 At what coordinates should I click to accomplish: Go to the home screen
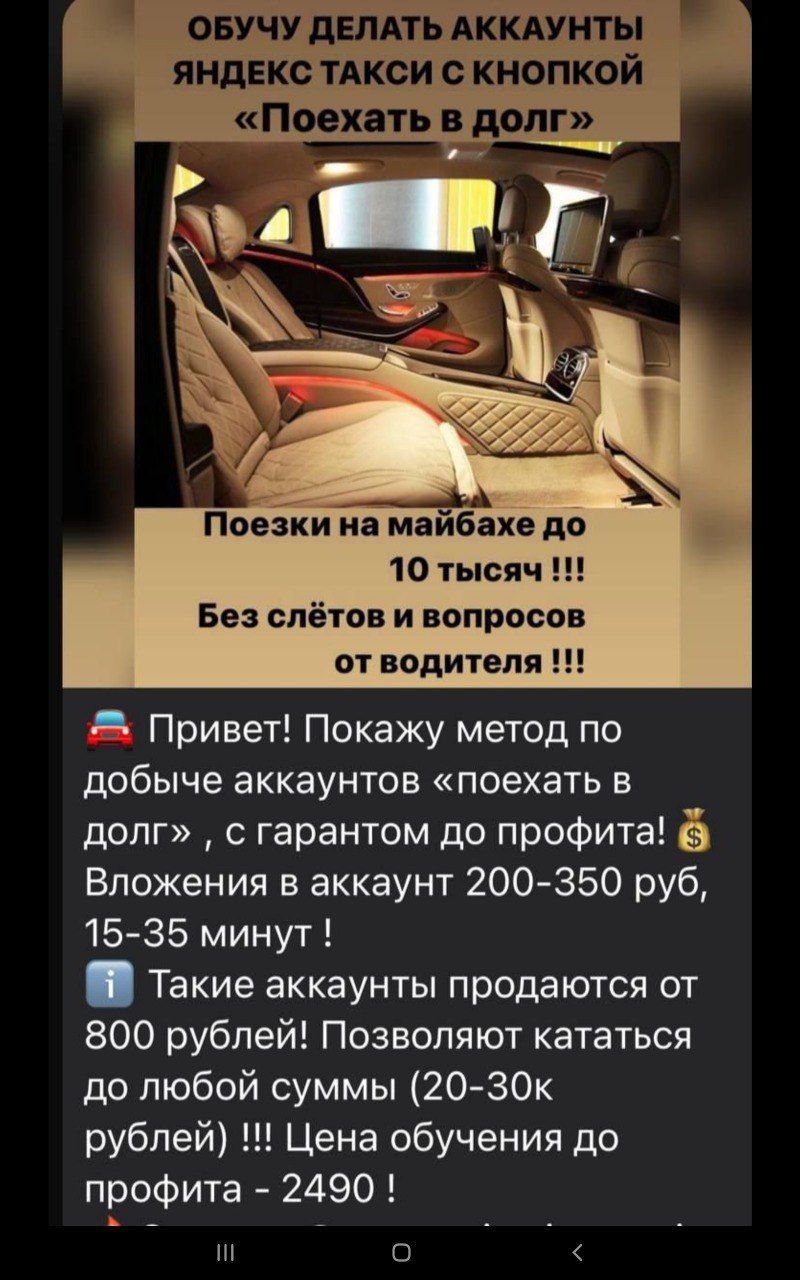tap(401, 1252)
